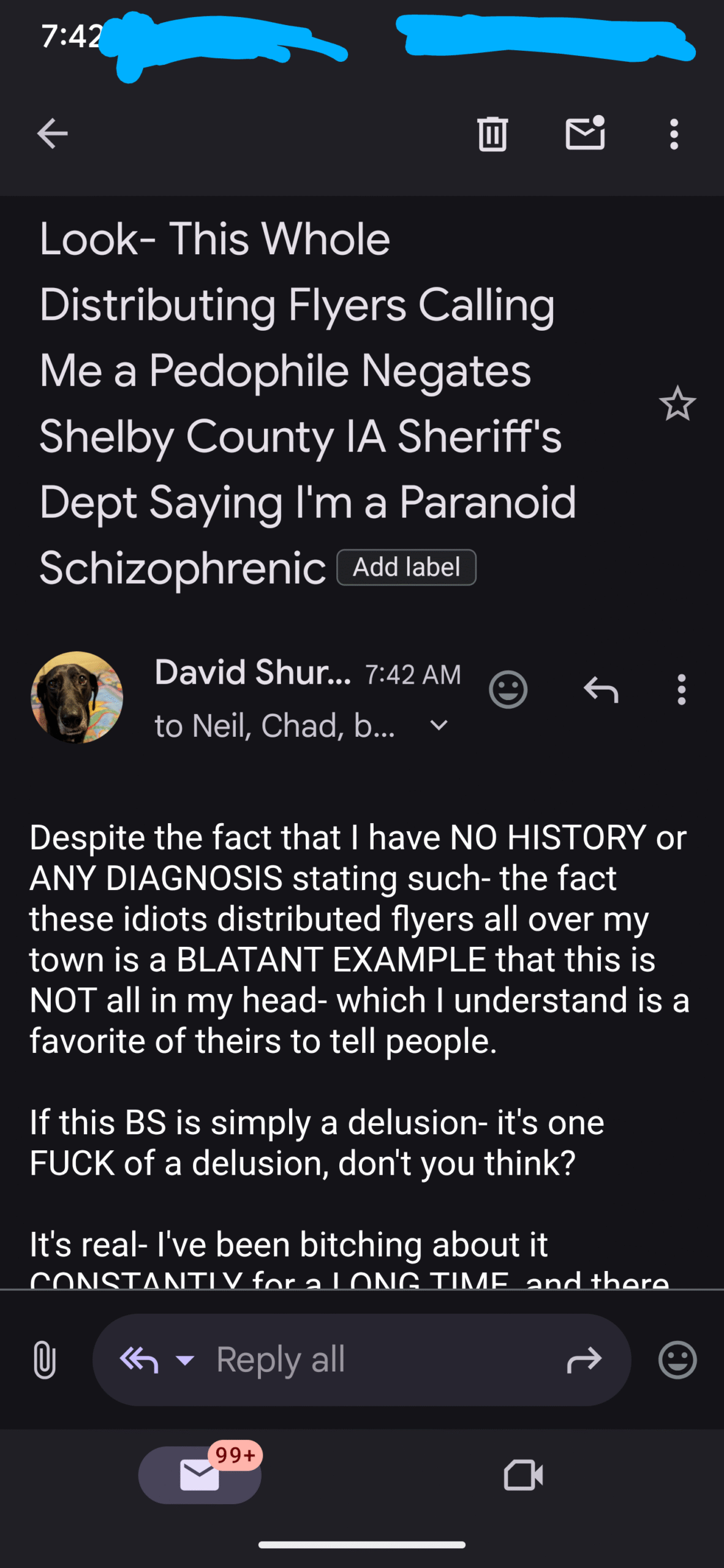The width and height of the screenshot is (724, 1568).
Task: Open the message's three-dot options
Action: click(x=681, y=690)
